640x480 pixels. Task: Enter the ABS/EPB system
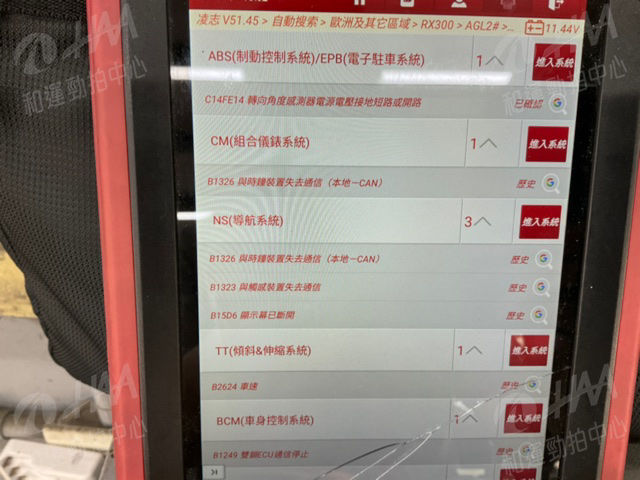tap(554, 62)
